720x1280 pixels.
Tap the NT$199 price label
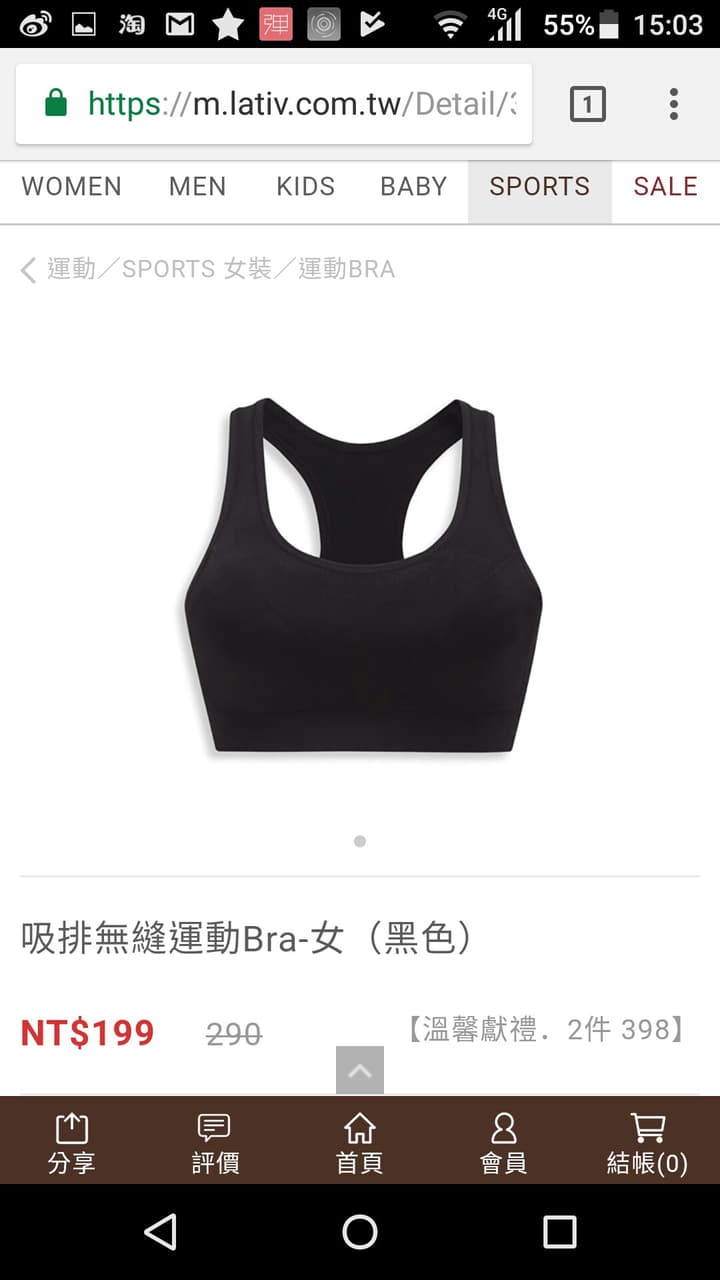pos(85,1033)
